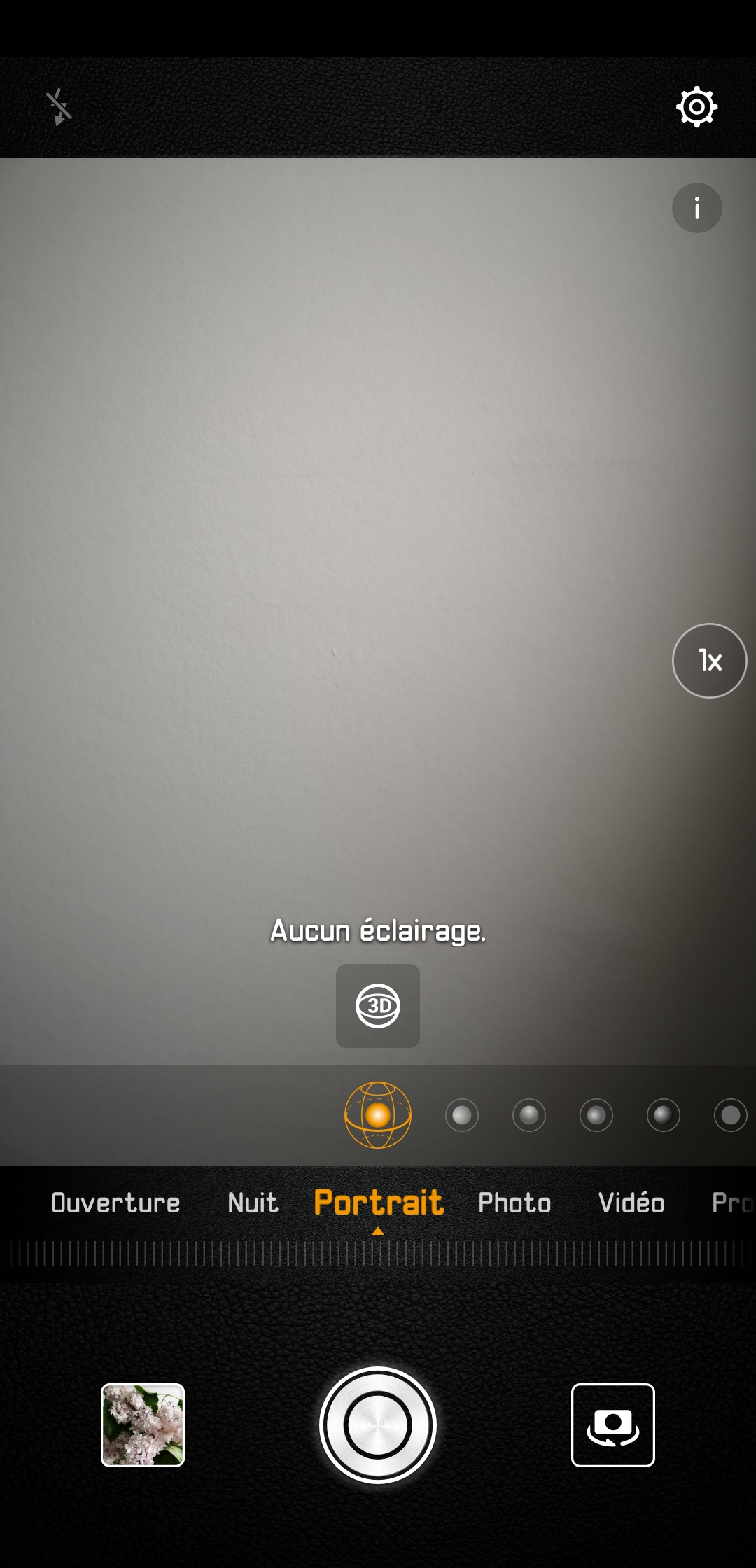Toggle the flash icon
Viewport: 756px width, 1568px height.
coord(59,107)
